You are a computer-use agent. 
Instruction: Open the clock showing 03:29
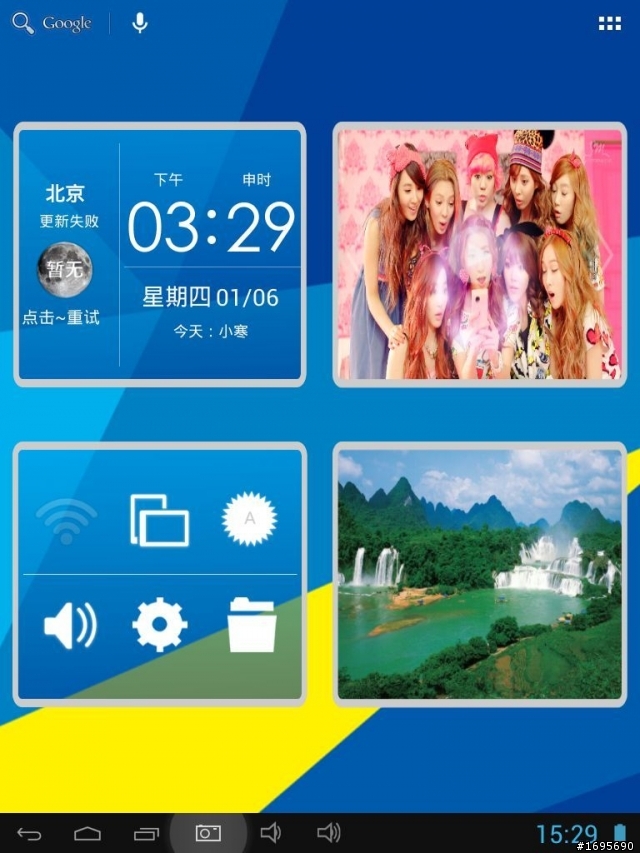211,228
